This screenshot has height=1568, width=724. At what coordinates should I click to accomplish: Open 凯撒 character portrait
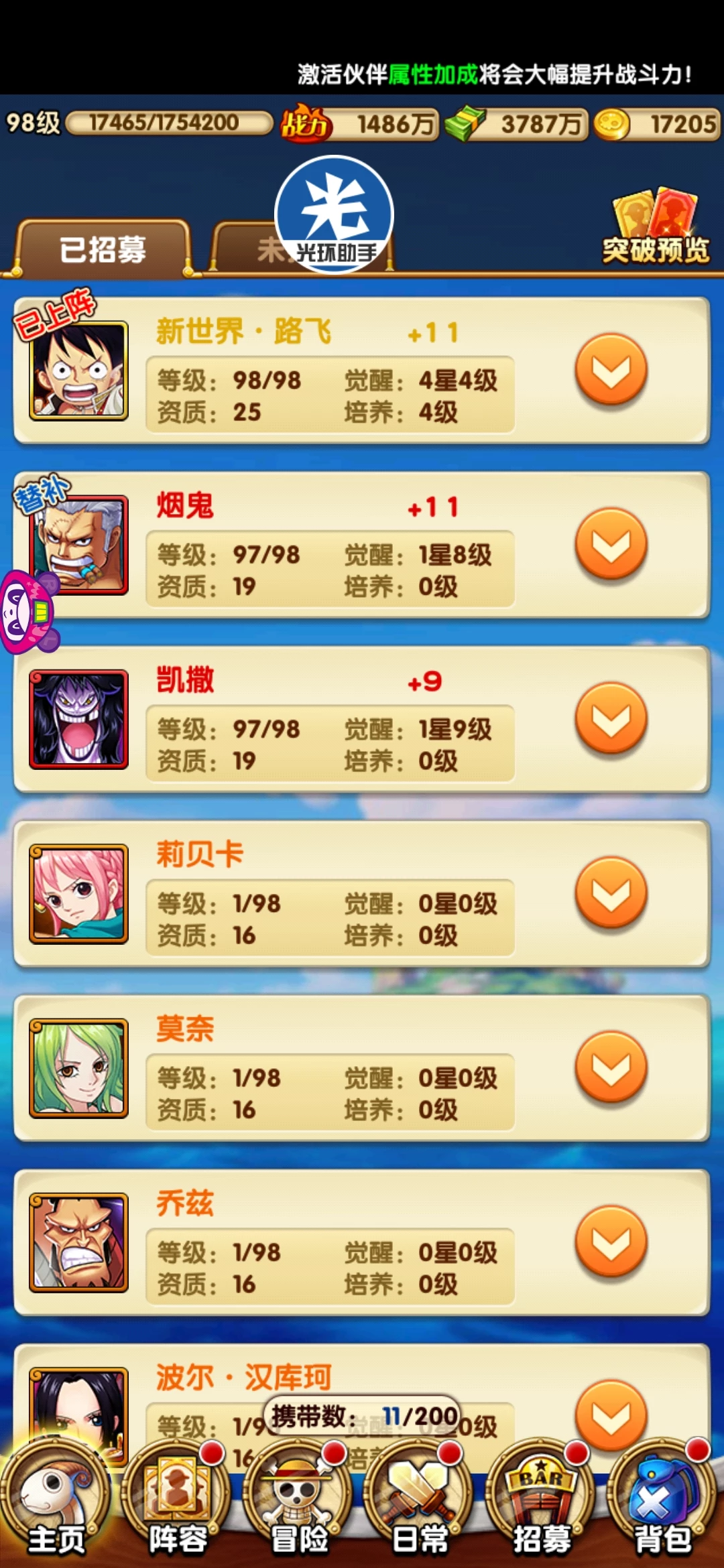[79, 718]
